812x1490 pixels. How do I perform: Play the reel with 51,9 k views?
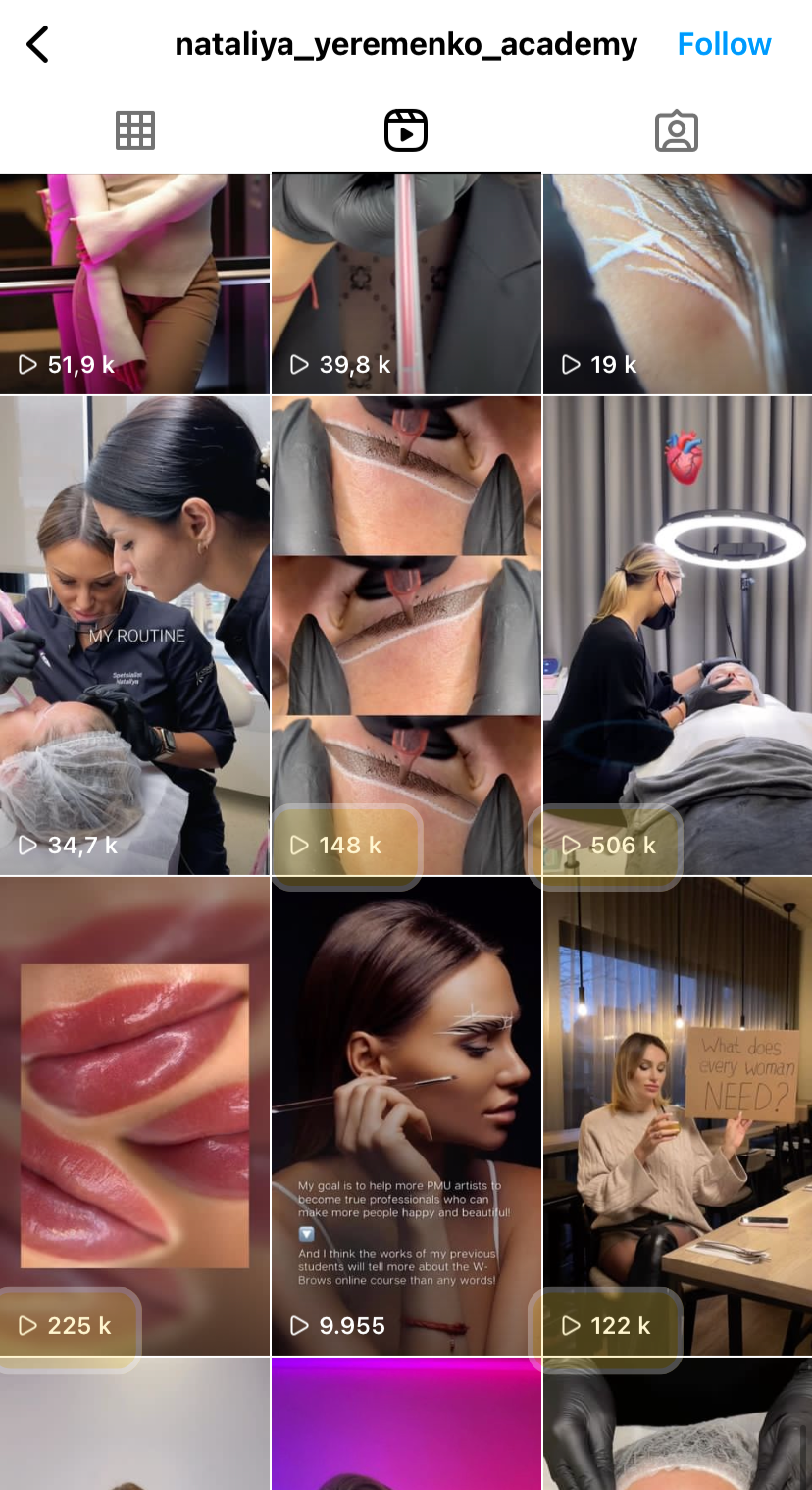(134, 284)
